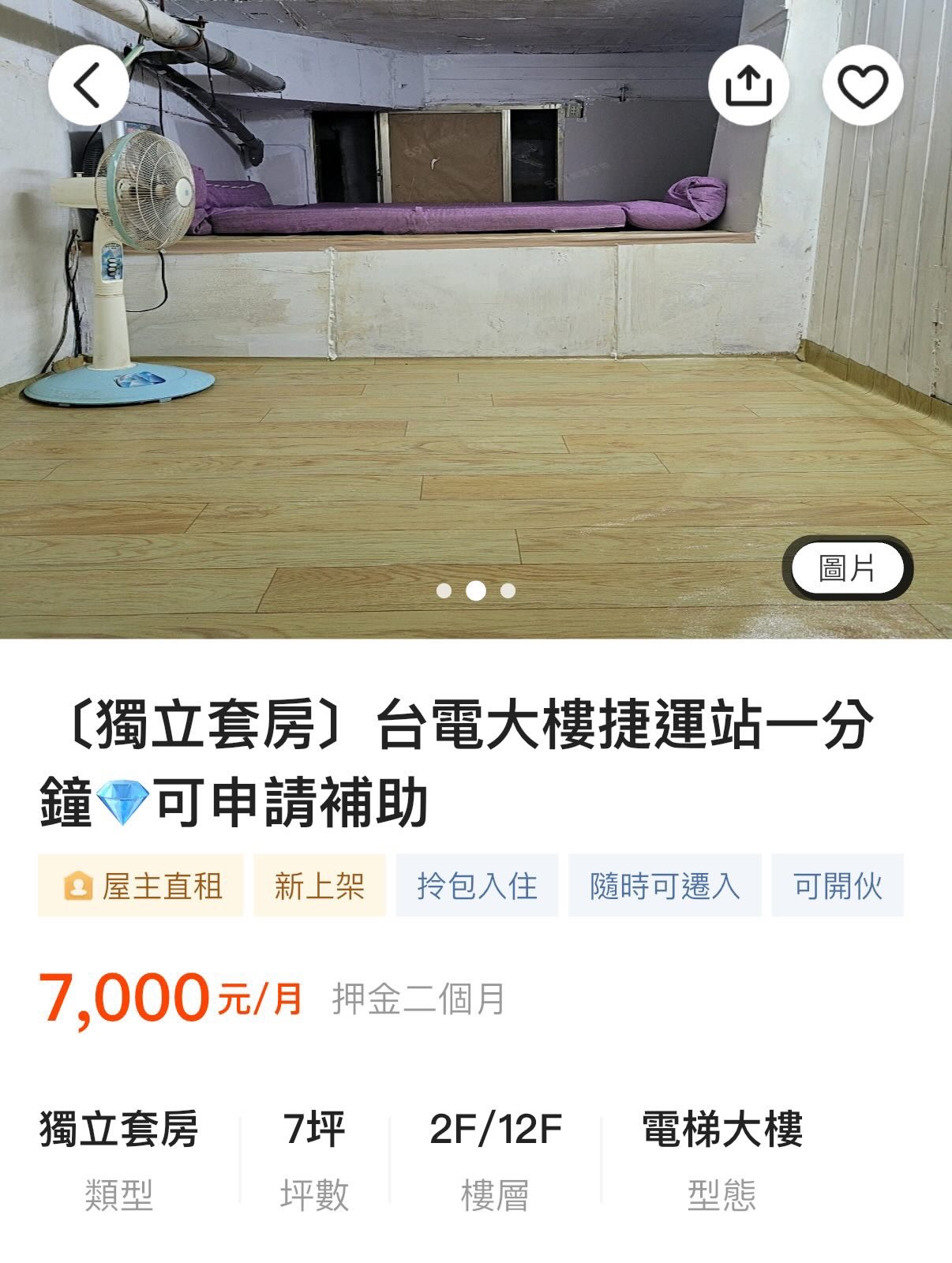
Task: Go back using the arrow button
Action: 88,84
